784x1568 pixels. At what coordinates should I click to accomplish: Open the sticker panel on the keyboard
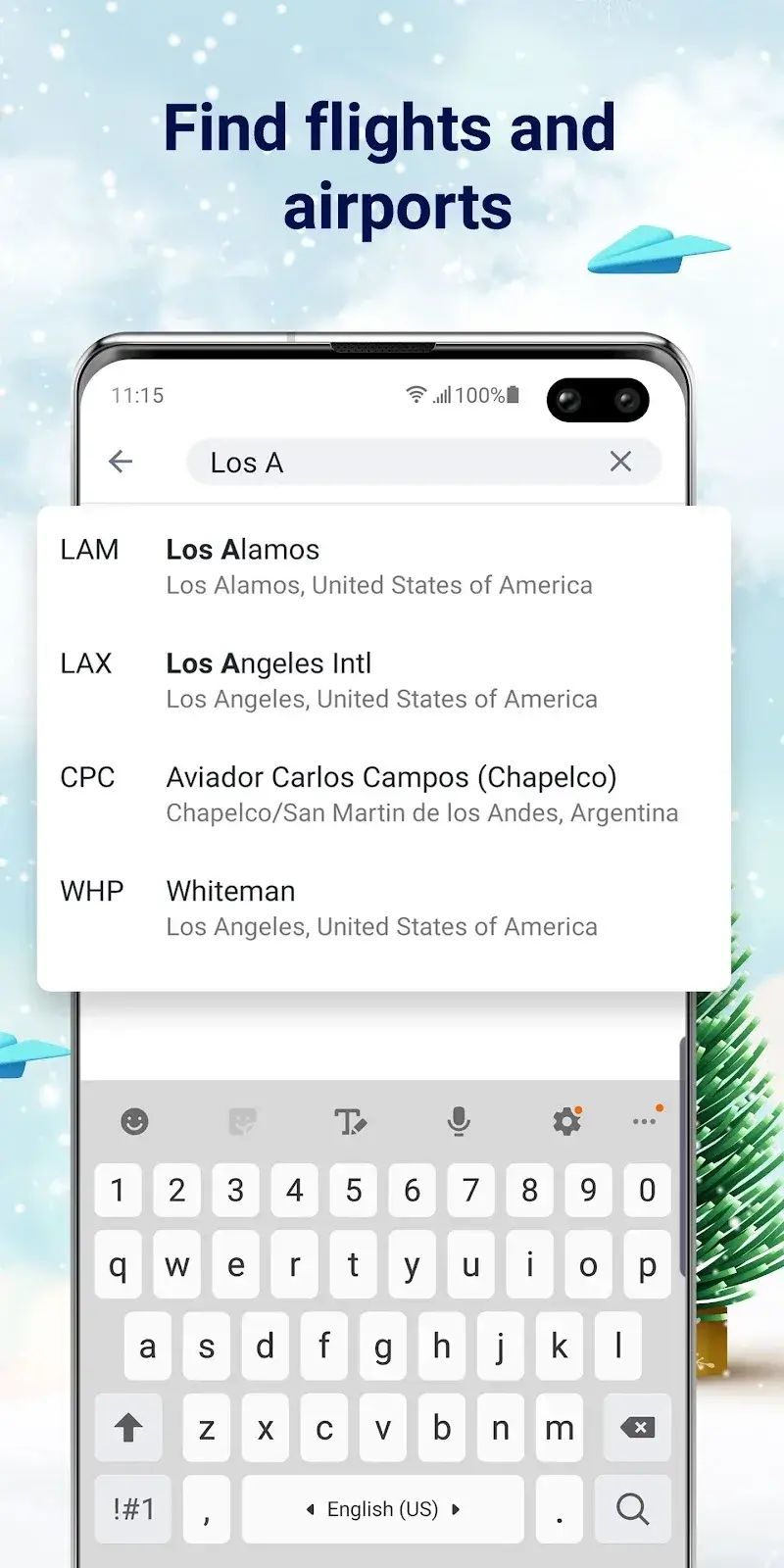point(243,1121)
